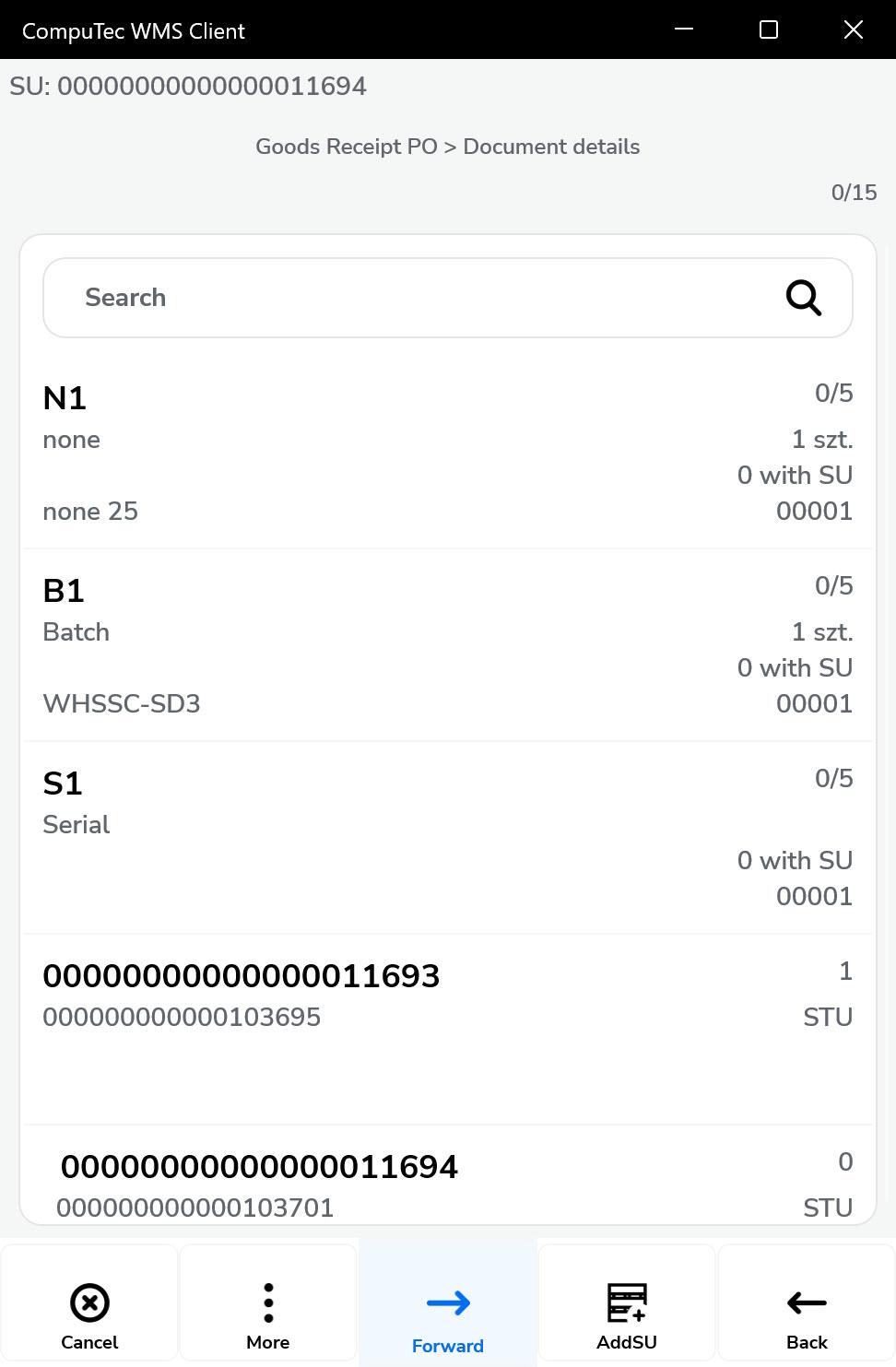Close the CompuTec WMS Client window

854,29
